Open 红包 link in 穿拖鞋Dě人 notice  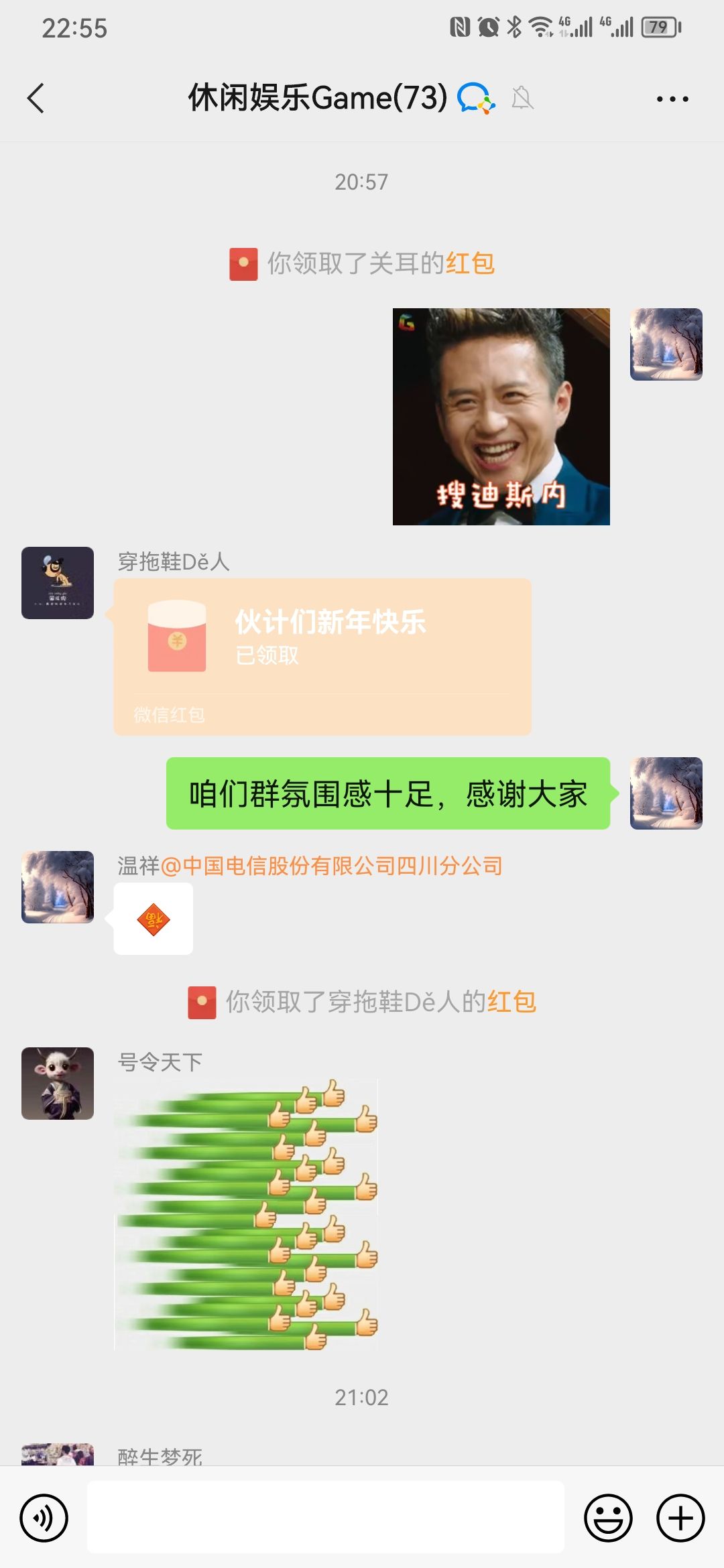pyautogui.click(x=511, y=1002)
